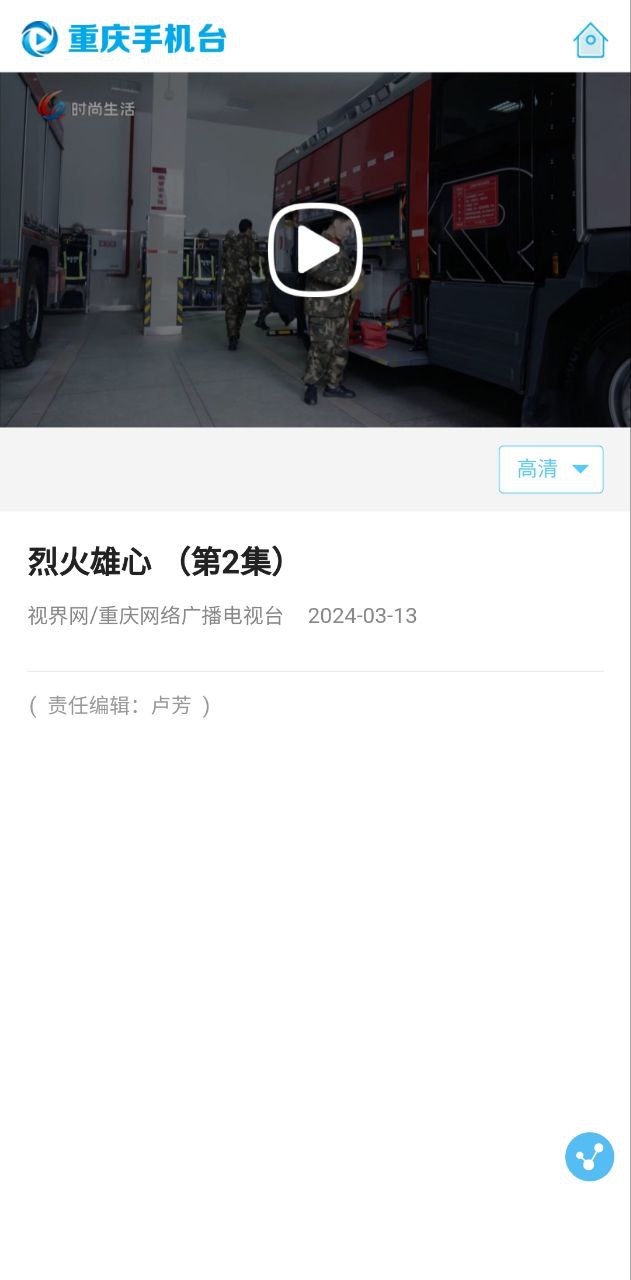
Task: Open the 重庆手机台 logo link
Action: [124, 39]
